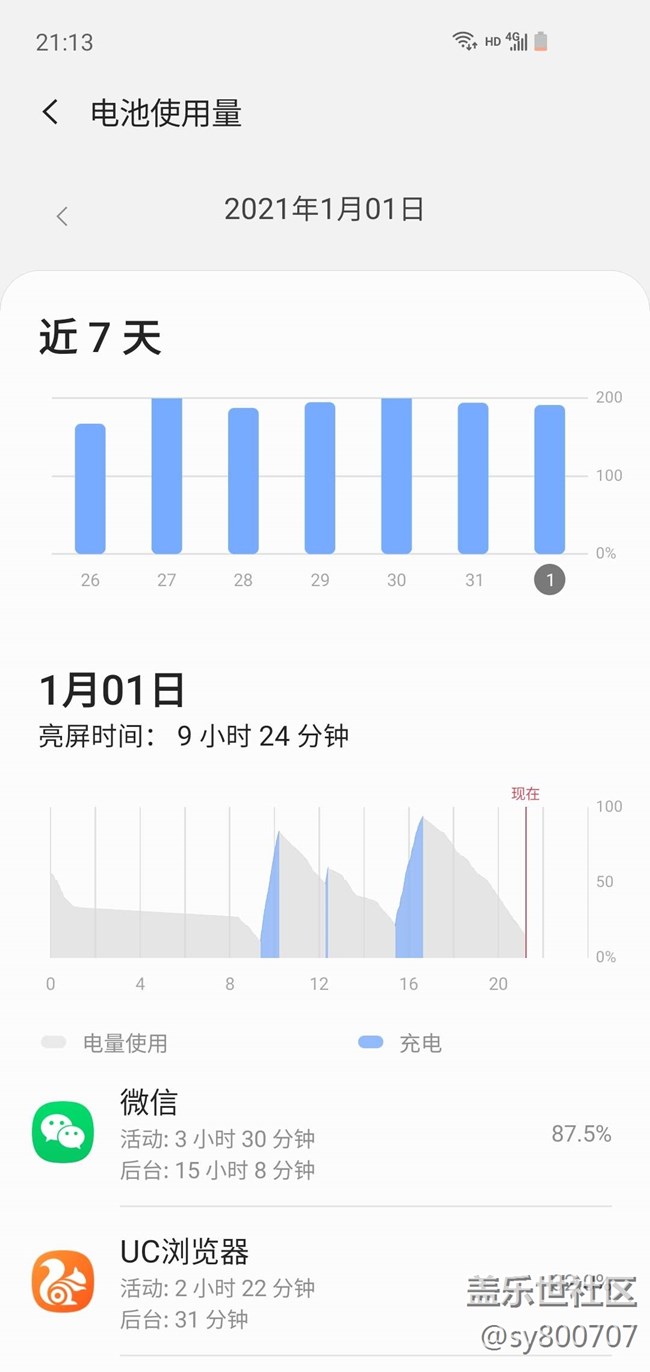Go back from the 电池使用量 page
This screenshot has width=650, height=1372.
tap(51, 112)
